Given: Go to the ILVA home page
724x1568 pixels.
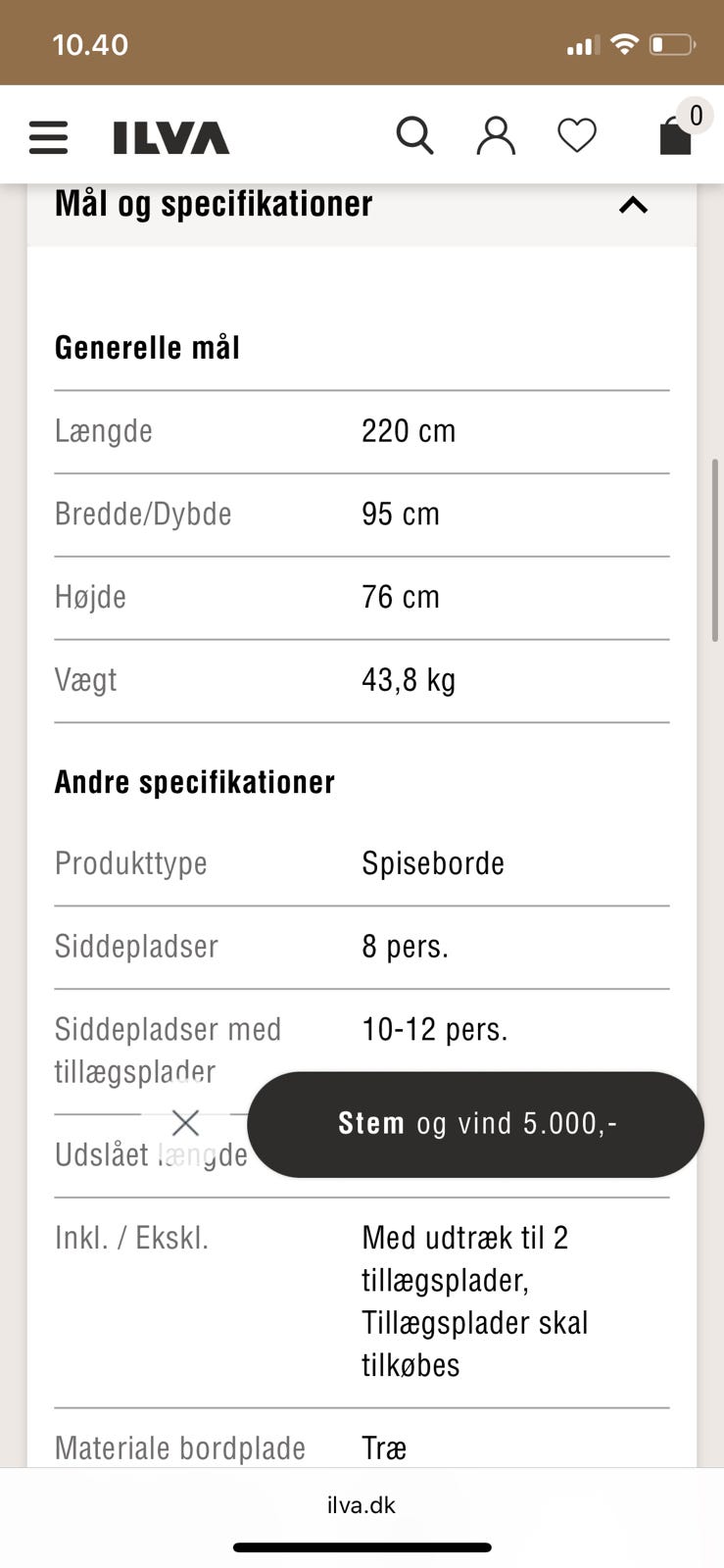Looking at the screenshot, I should (171, 137).
